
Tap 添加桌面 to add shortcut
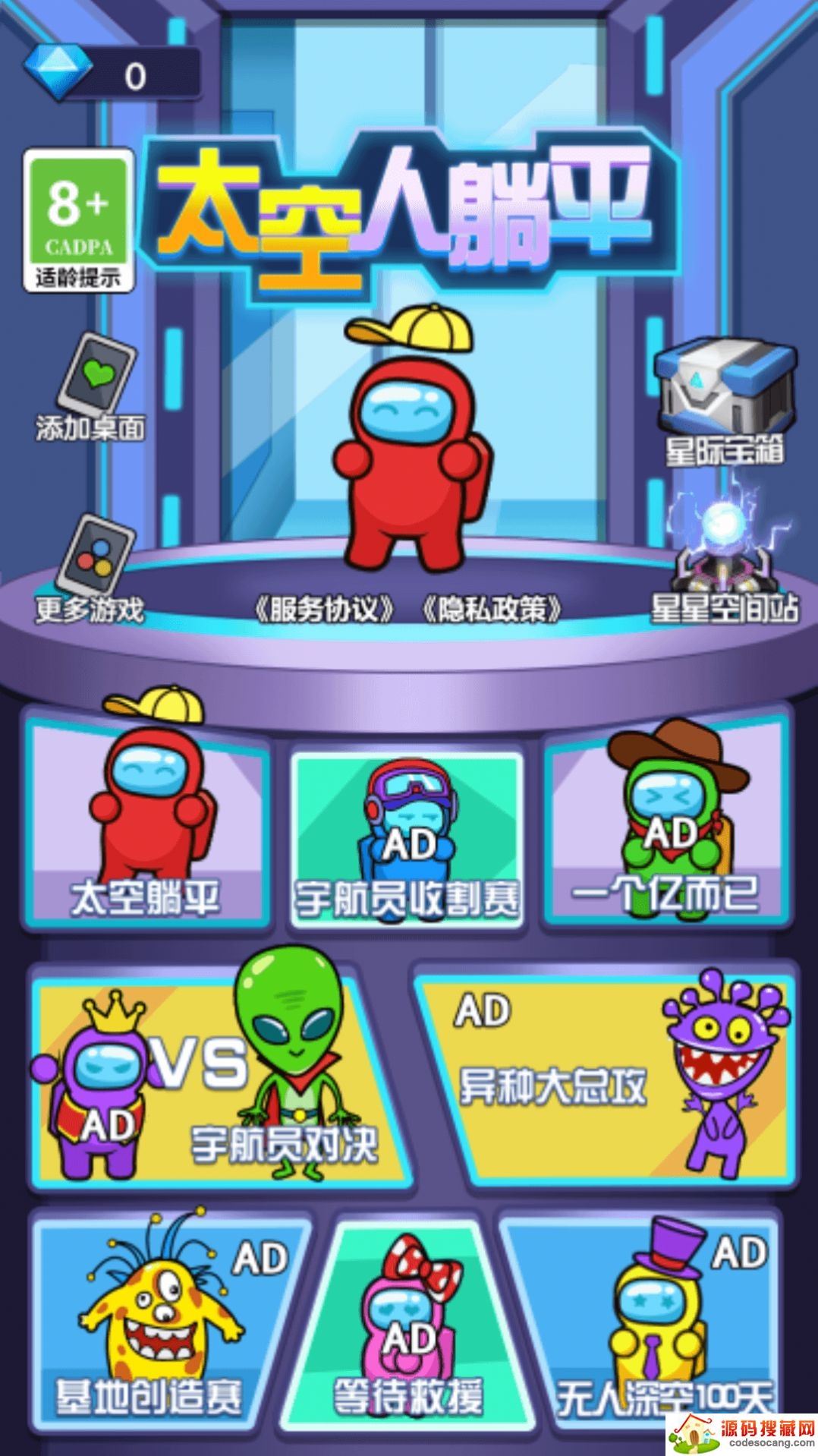(x=93, y=389)
